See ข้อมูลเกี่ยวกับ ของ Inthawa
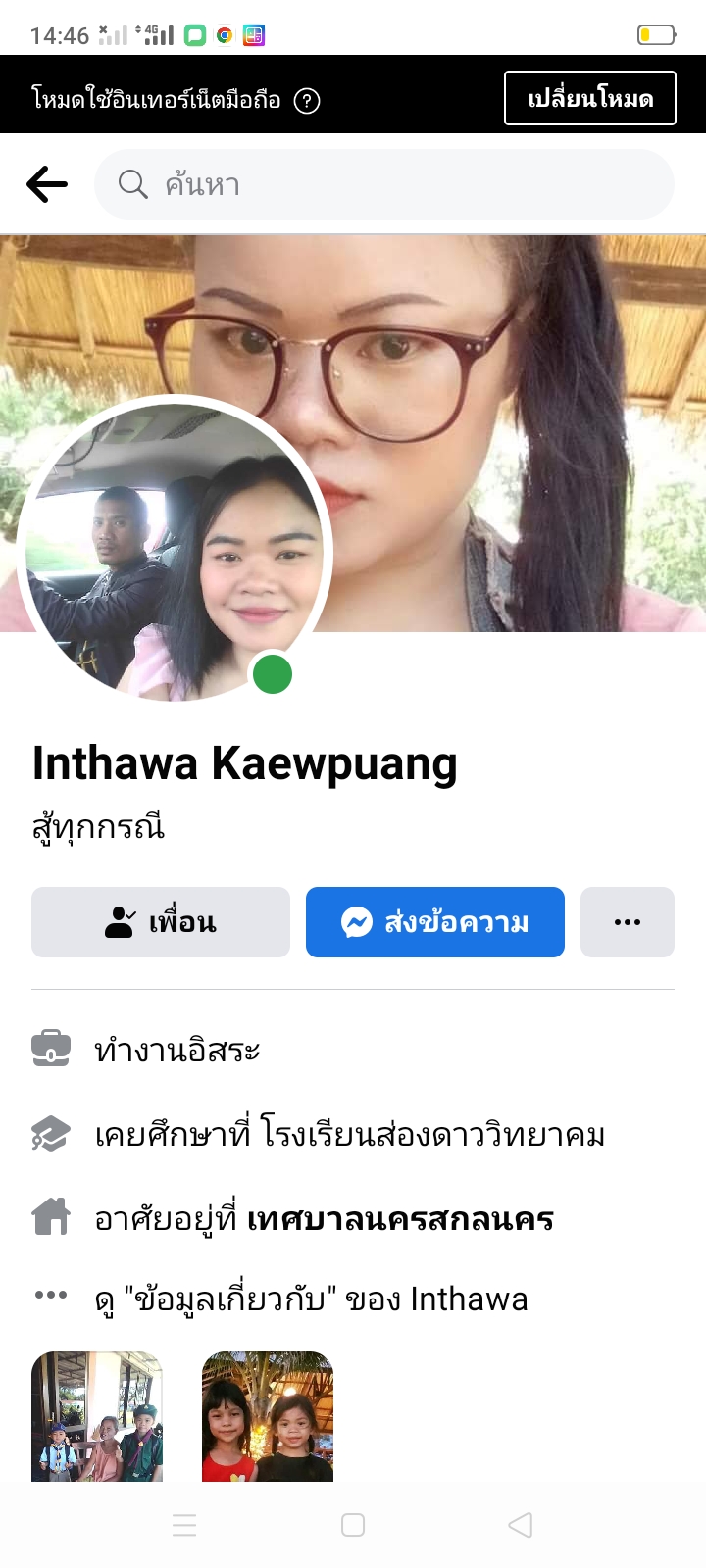 pos(311,1299)
